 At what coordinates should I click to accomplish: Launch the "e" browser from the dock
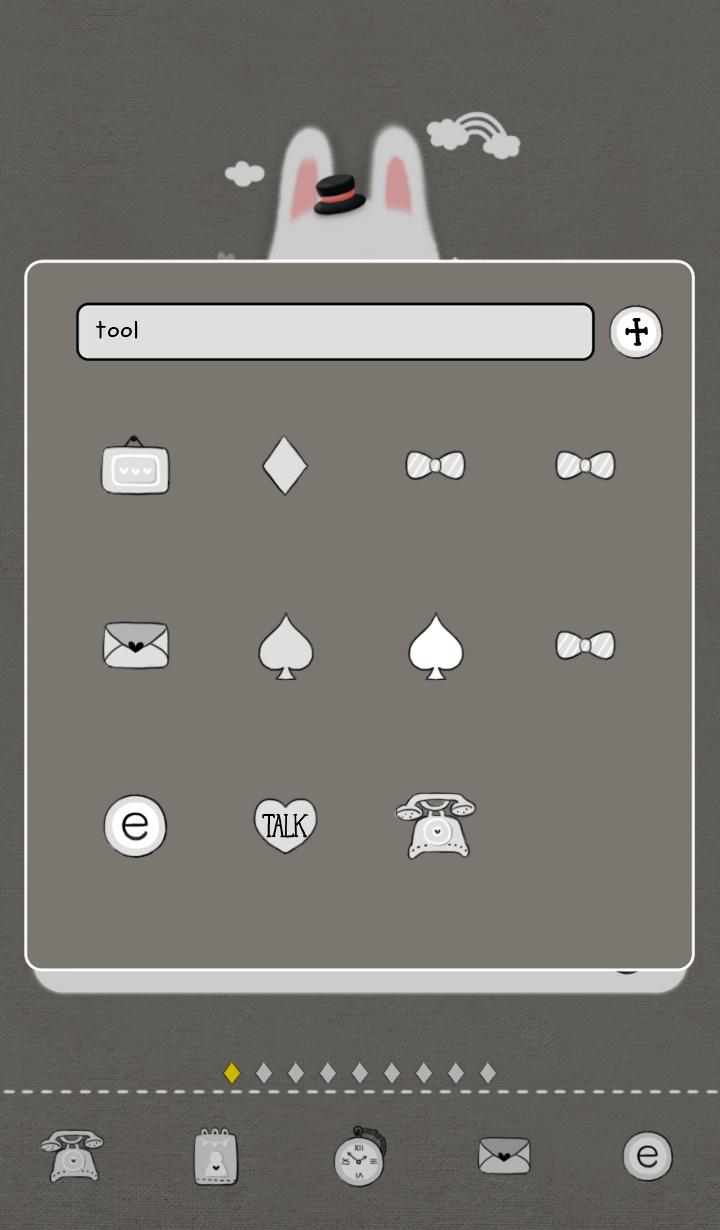(x=648, y=1157)
